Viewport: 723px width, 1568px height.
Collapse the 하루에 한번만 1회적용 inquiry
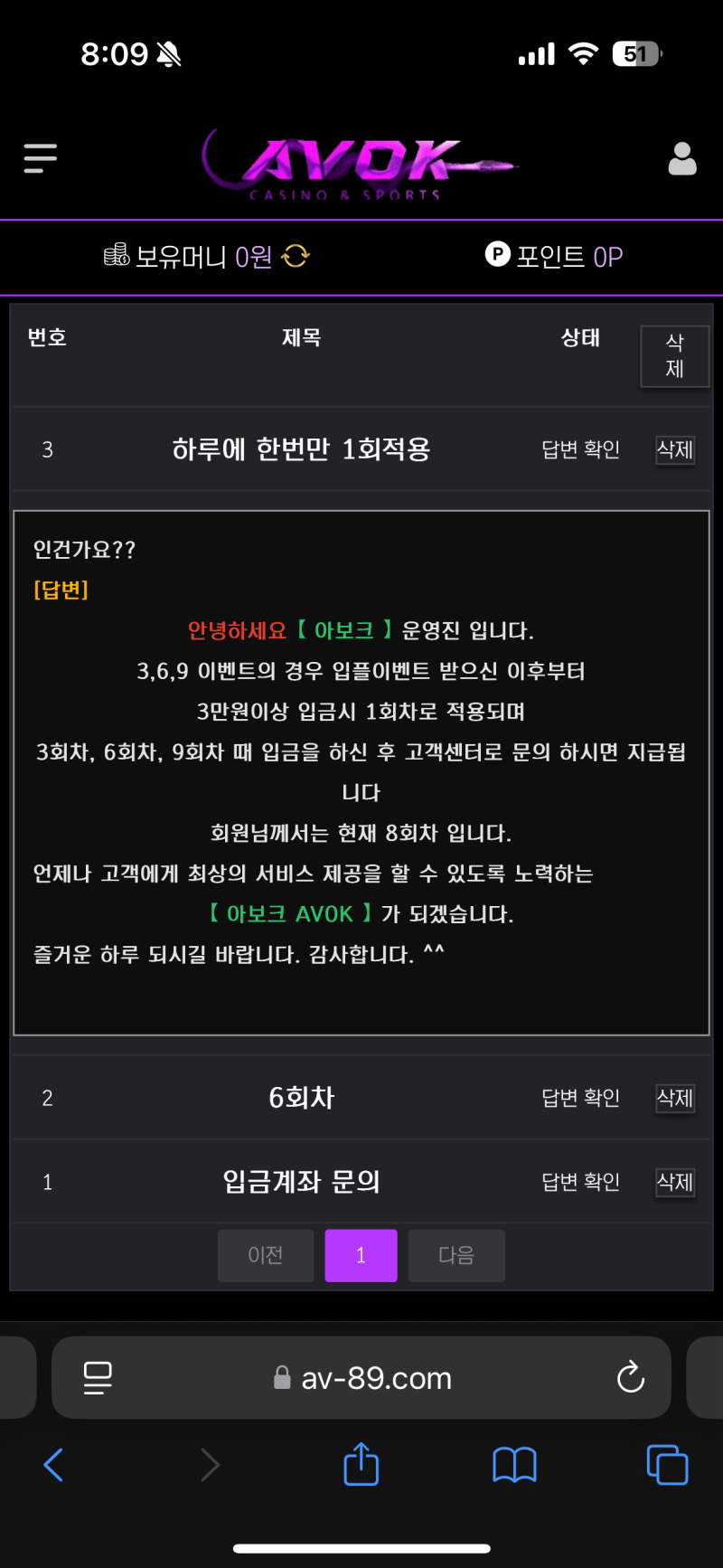(x=301, y=449)
